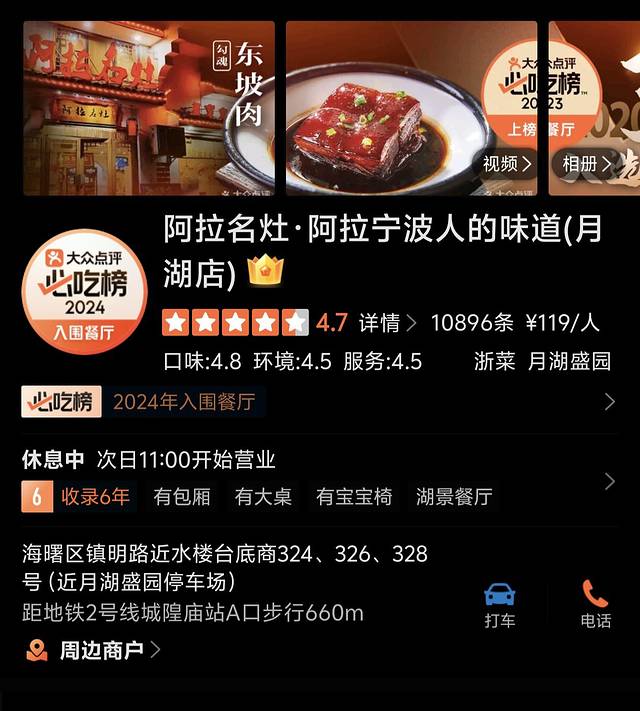640x711 pixels.
Task: Open rating 详情 details
Action: click(x=387, y=323)
